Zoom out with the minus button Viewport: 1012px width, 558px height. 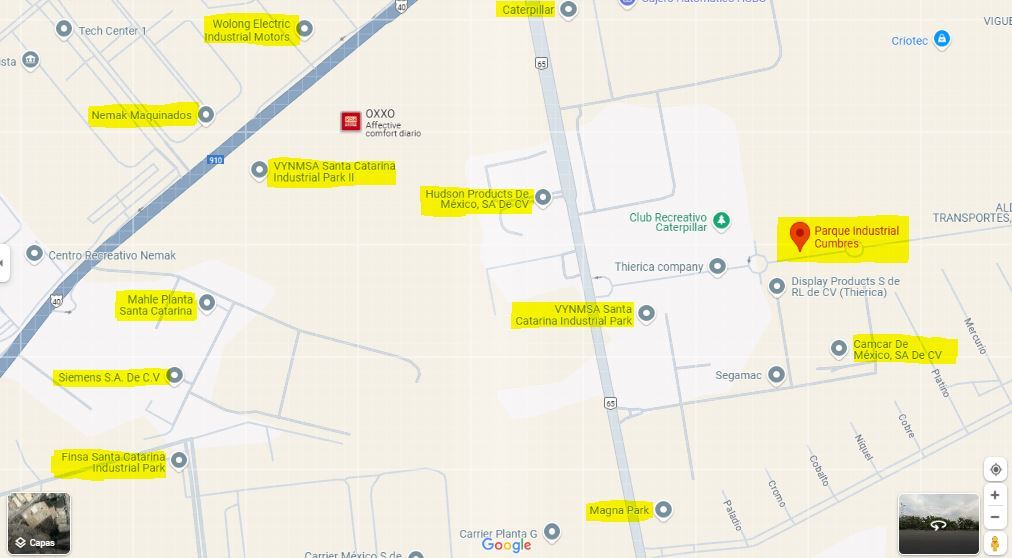click(994, 517)
